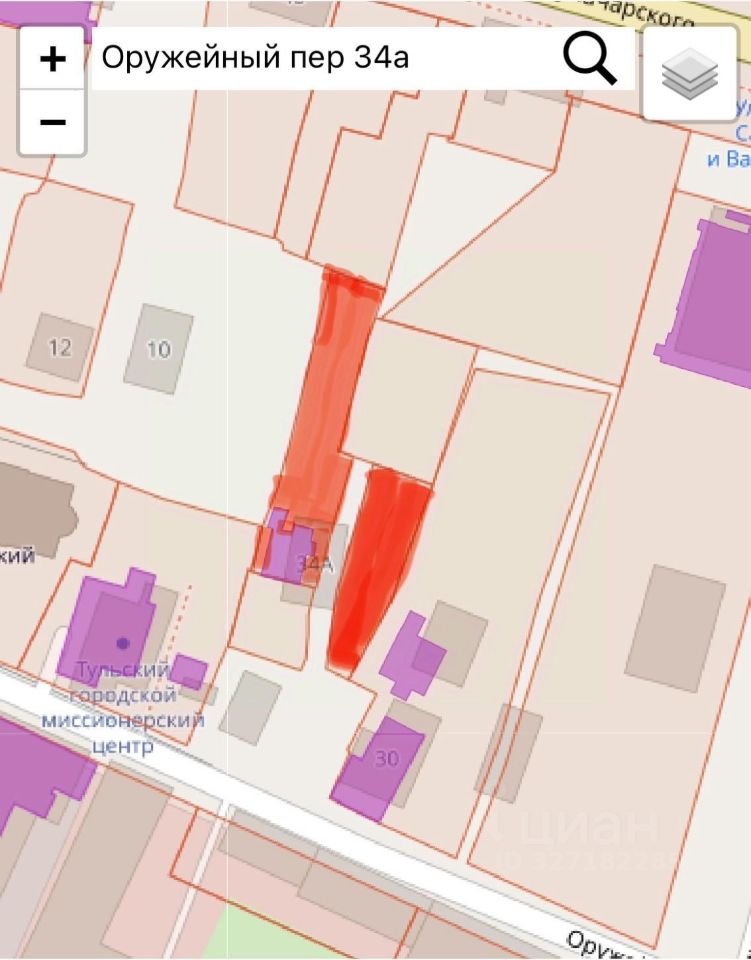751x960 pixels.
Task: Open the map layers switcher
Action: 690,74
